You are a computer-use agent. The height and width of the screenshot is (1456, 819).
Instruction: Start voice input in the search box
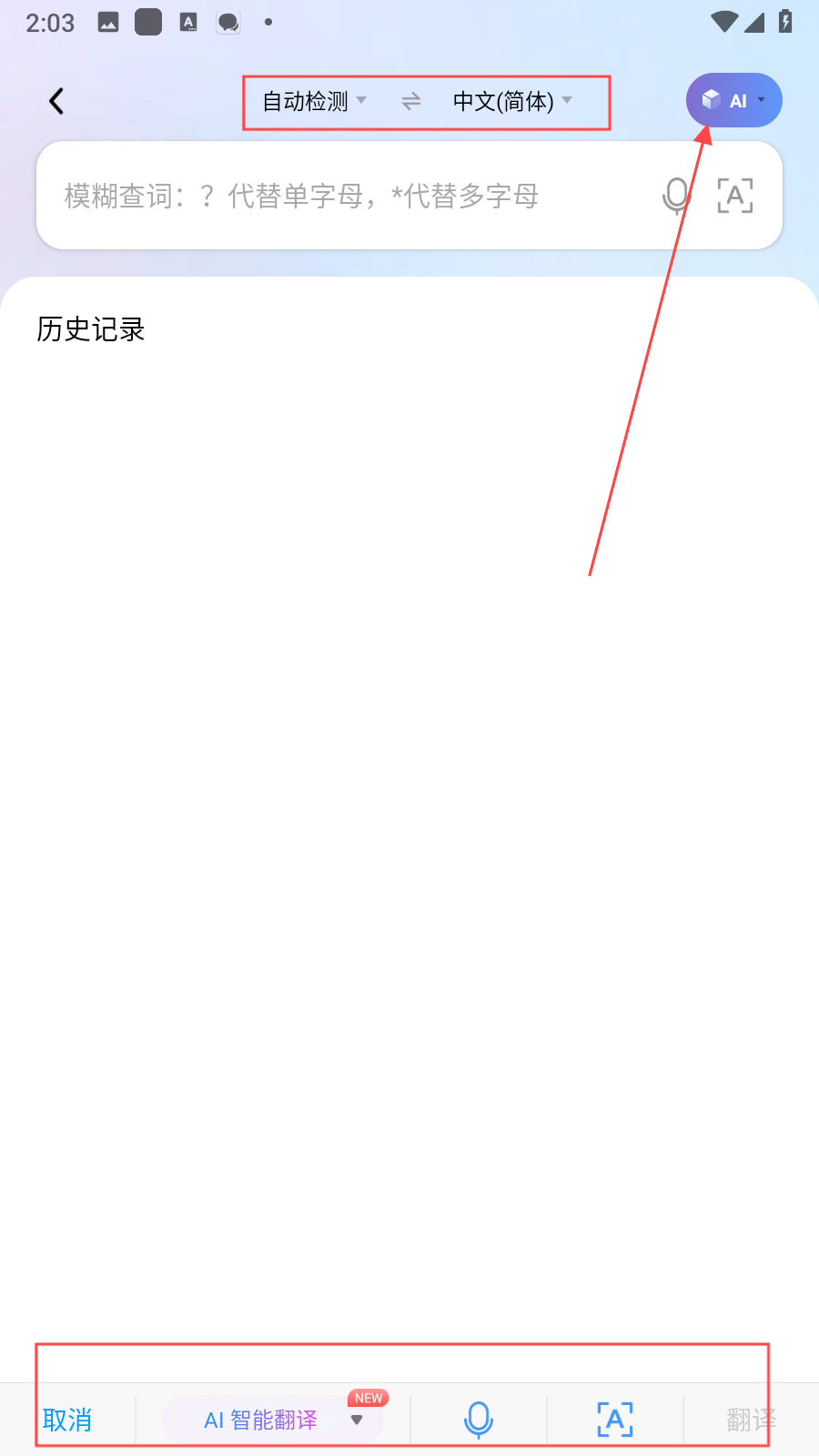coord(676,196)
